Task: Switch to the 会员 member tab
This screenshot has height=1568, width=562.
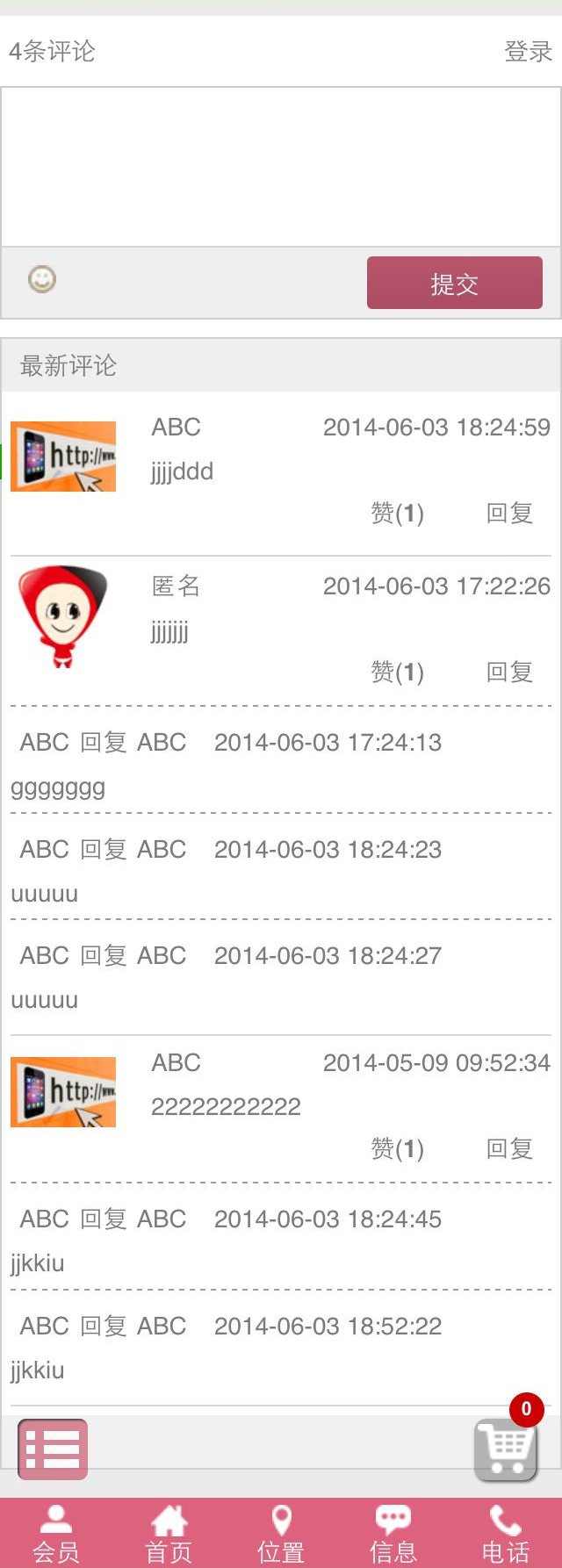Action: click(56, 1533)
